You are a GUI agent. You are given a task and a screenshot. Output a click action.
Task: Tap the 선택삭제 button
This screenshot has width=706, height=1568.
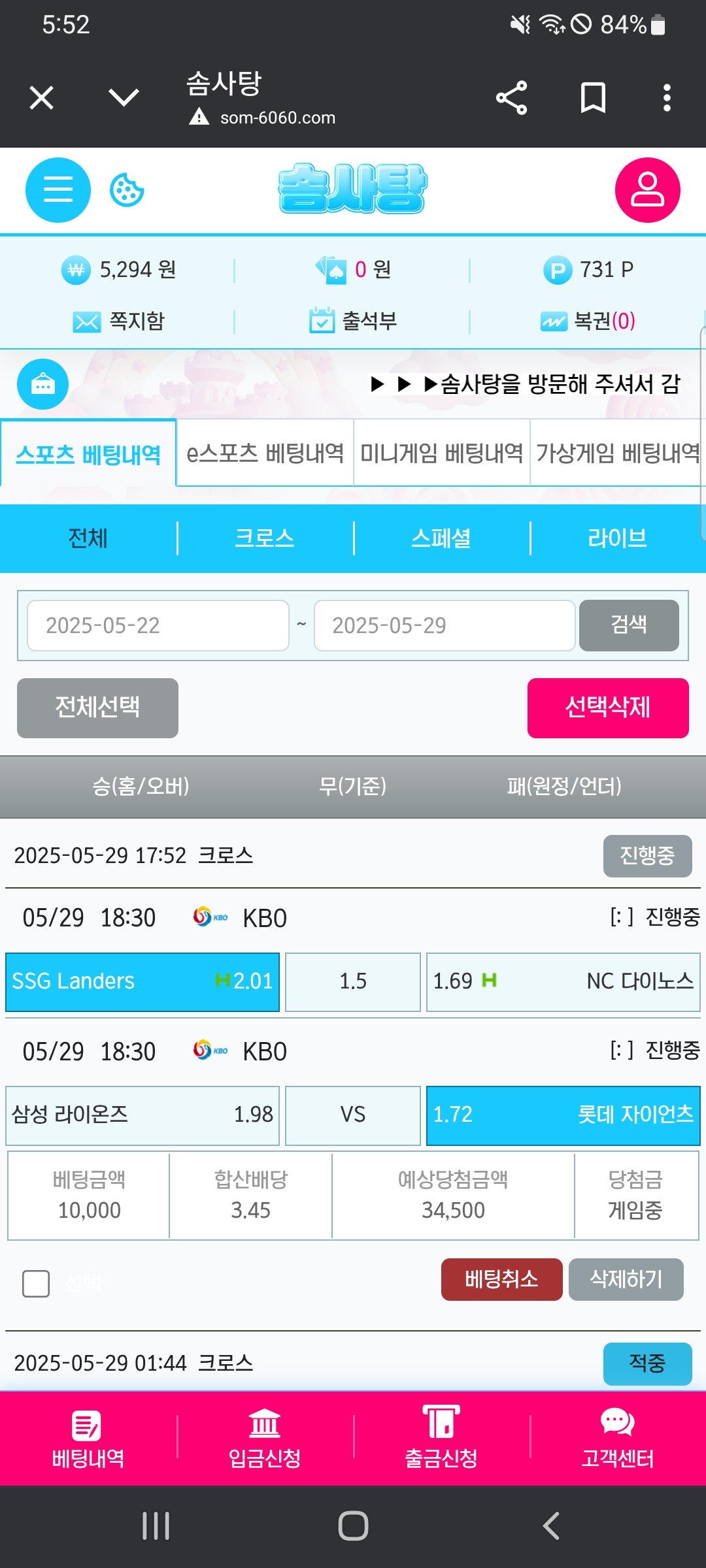607,708
